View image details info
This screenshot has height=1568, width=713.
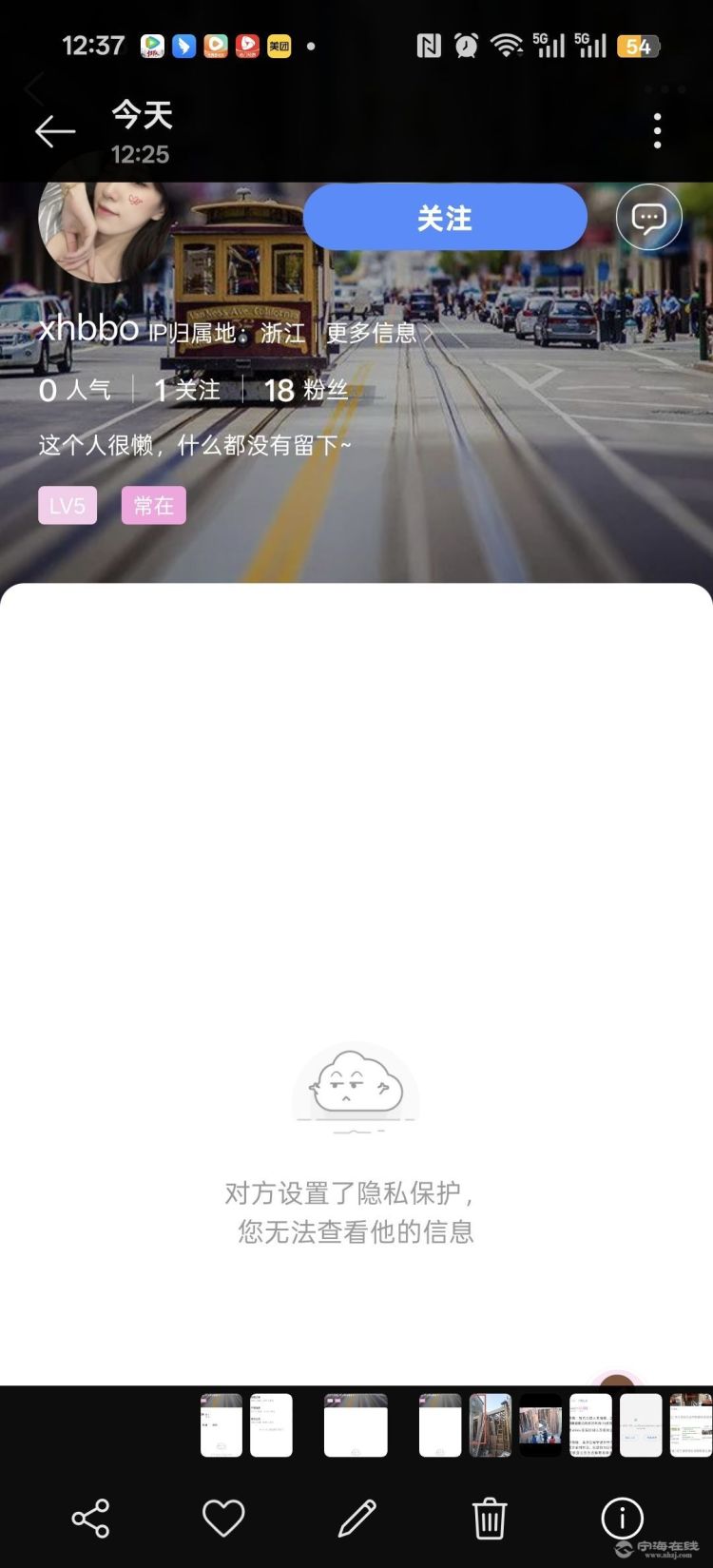623,1519
